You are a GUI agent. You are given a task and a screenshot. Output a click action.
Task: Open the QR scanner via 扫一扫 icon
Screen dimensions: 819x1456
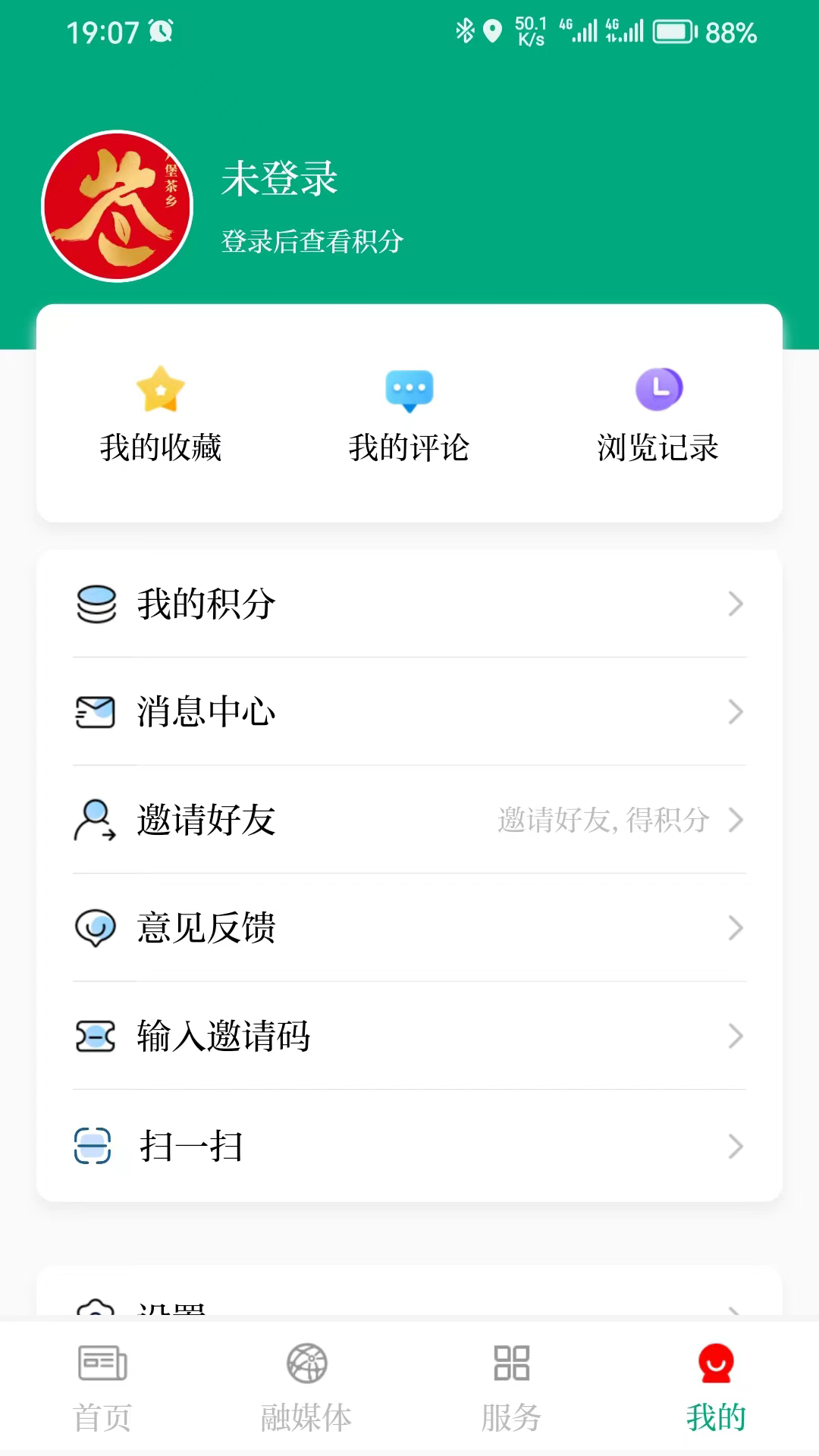(95, 1147)
